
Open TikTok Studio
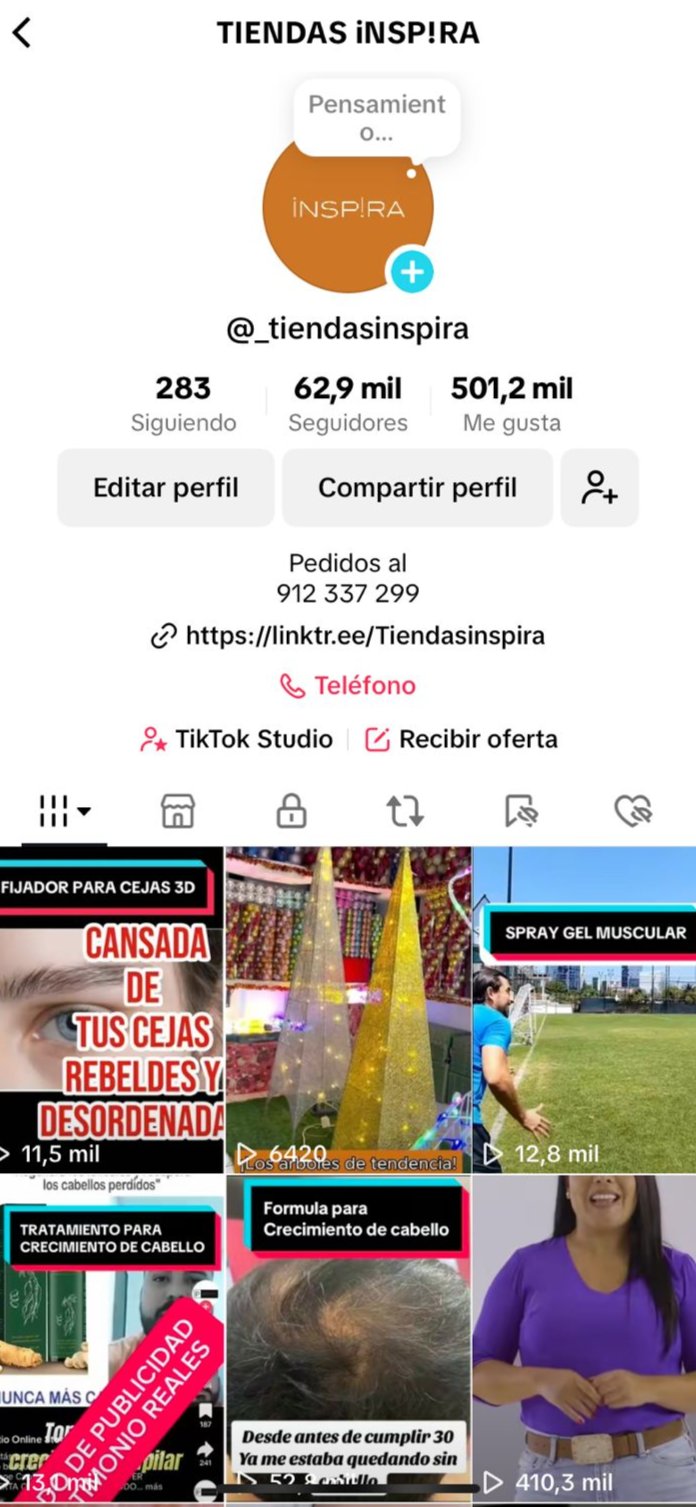tap(237, 740)
